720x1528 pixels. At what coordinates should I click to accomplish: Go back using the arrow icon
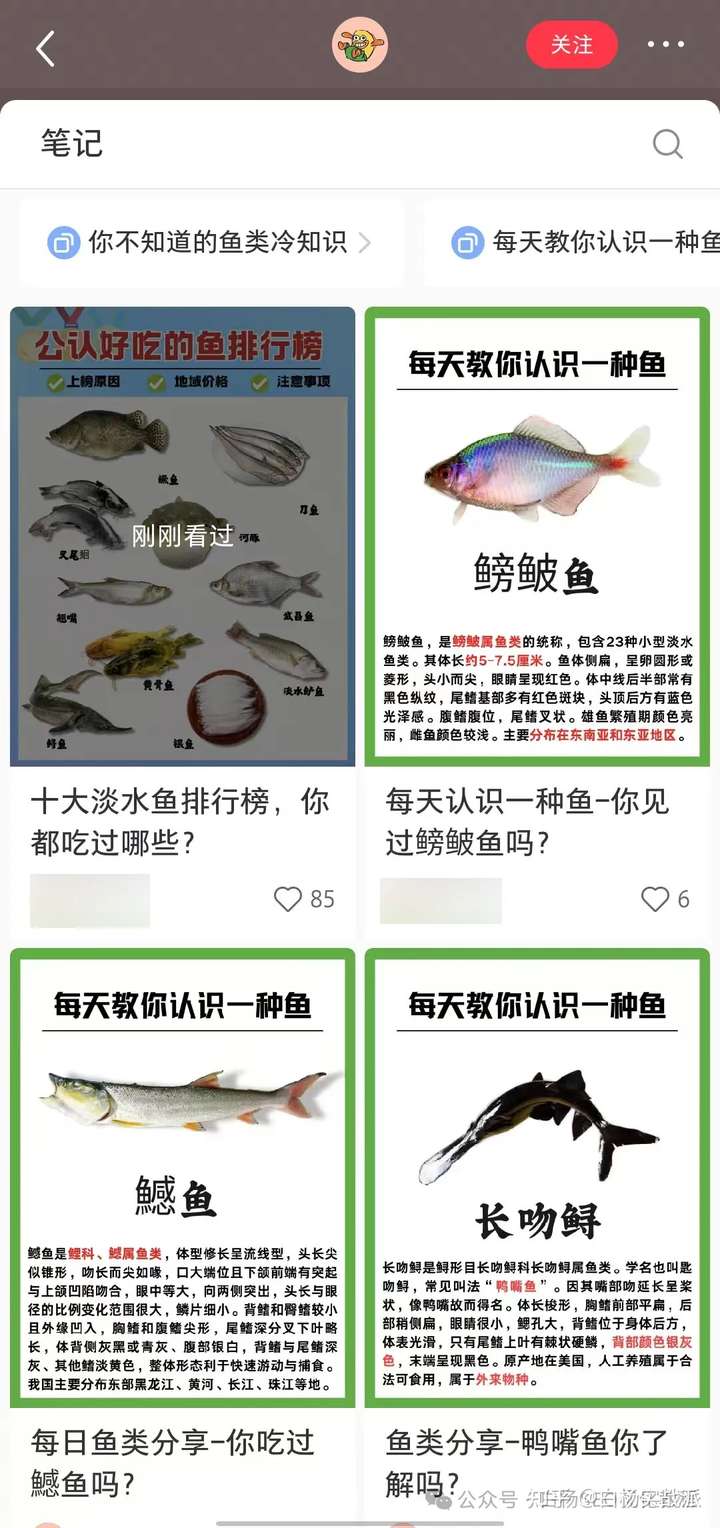[45, 47]
